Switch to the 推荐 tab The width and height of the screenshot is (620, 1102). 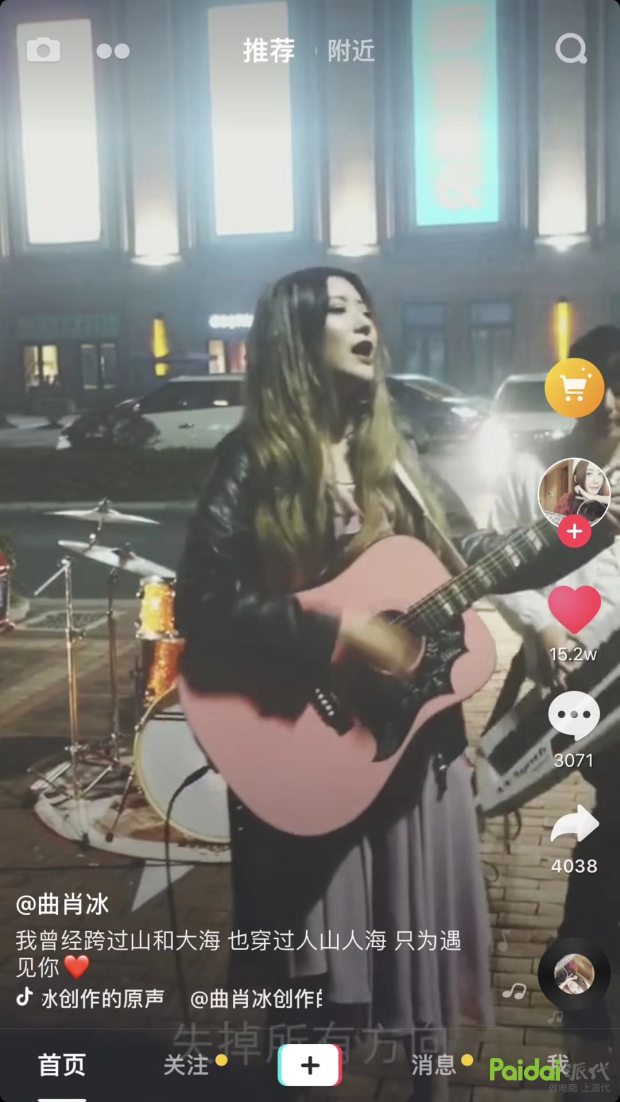[269, 51]
